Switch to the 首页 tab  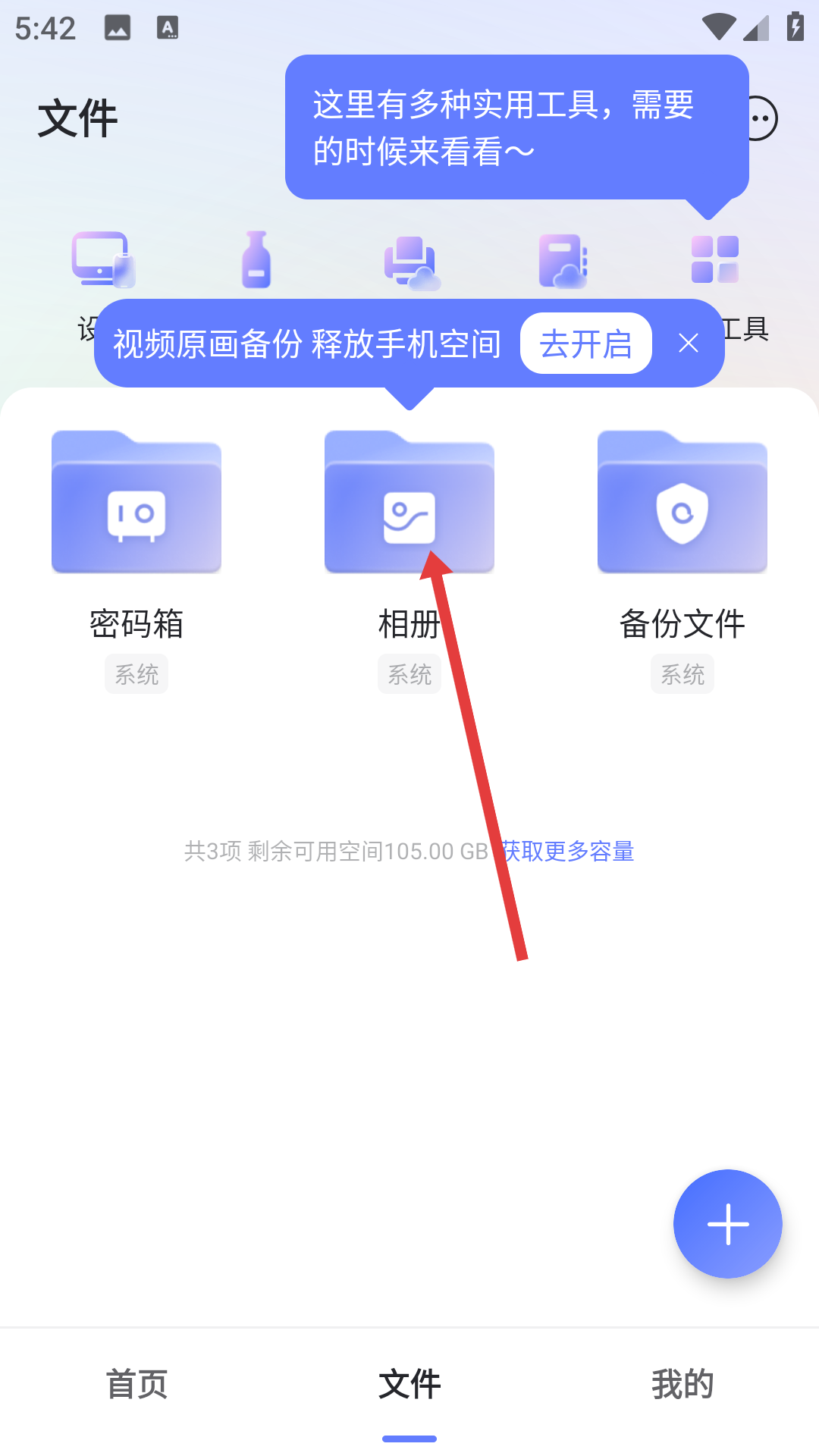click(x=136, y=1384)
